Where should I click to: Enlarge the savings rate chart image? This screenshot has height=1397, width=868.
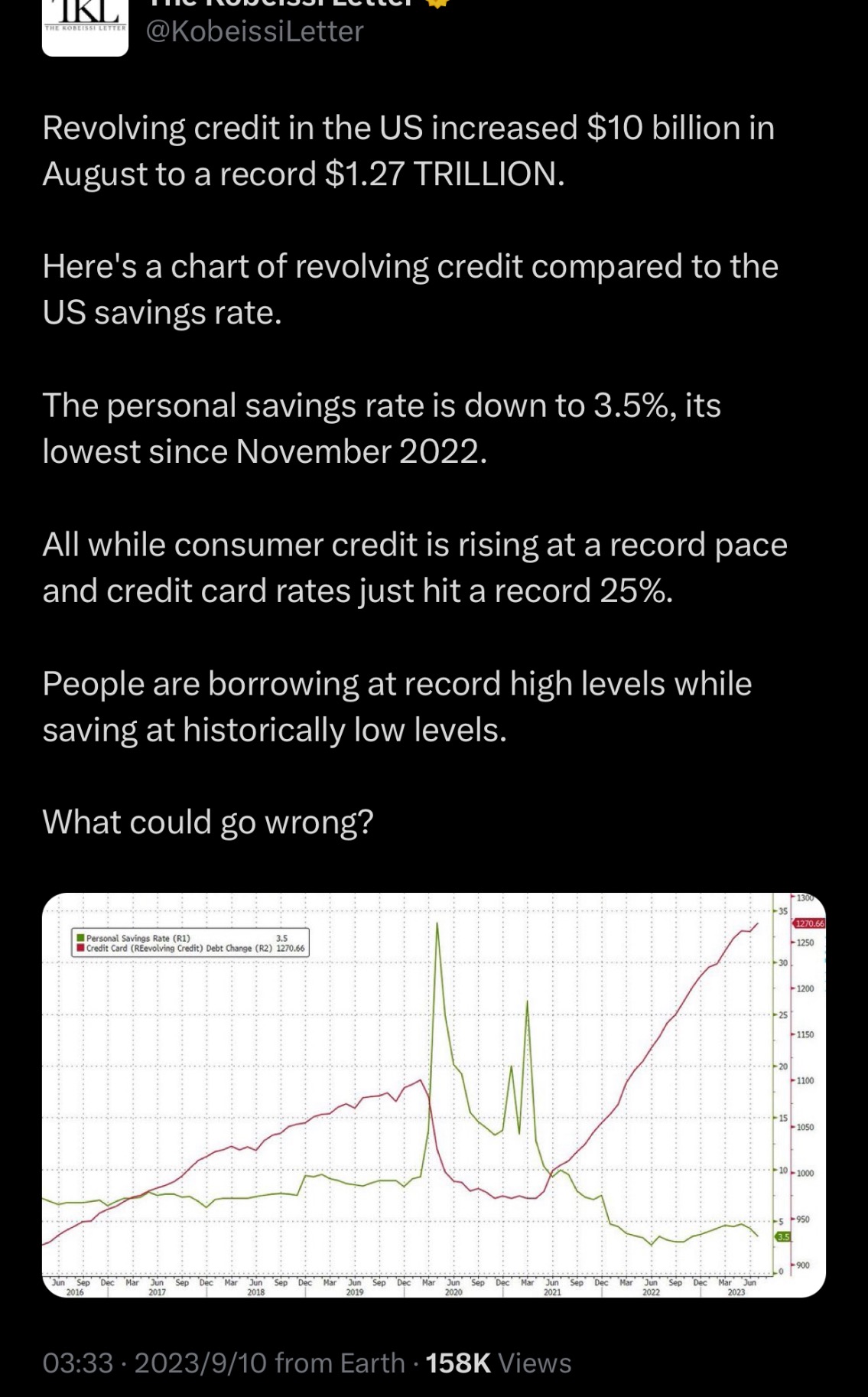click(434, 1094)
